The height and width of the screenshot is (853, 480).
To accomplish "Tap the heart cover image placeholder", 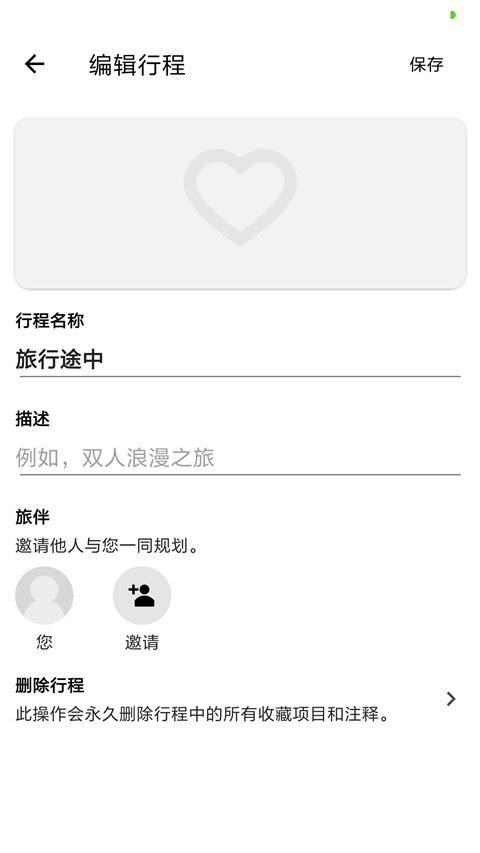I will point(240,203).
